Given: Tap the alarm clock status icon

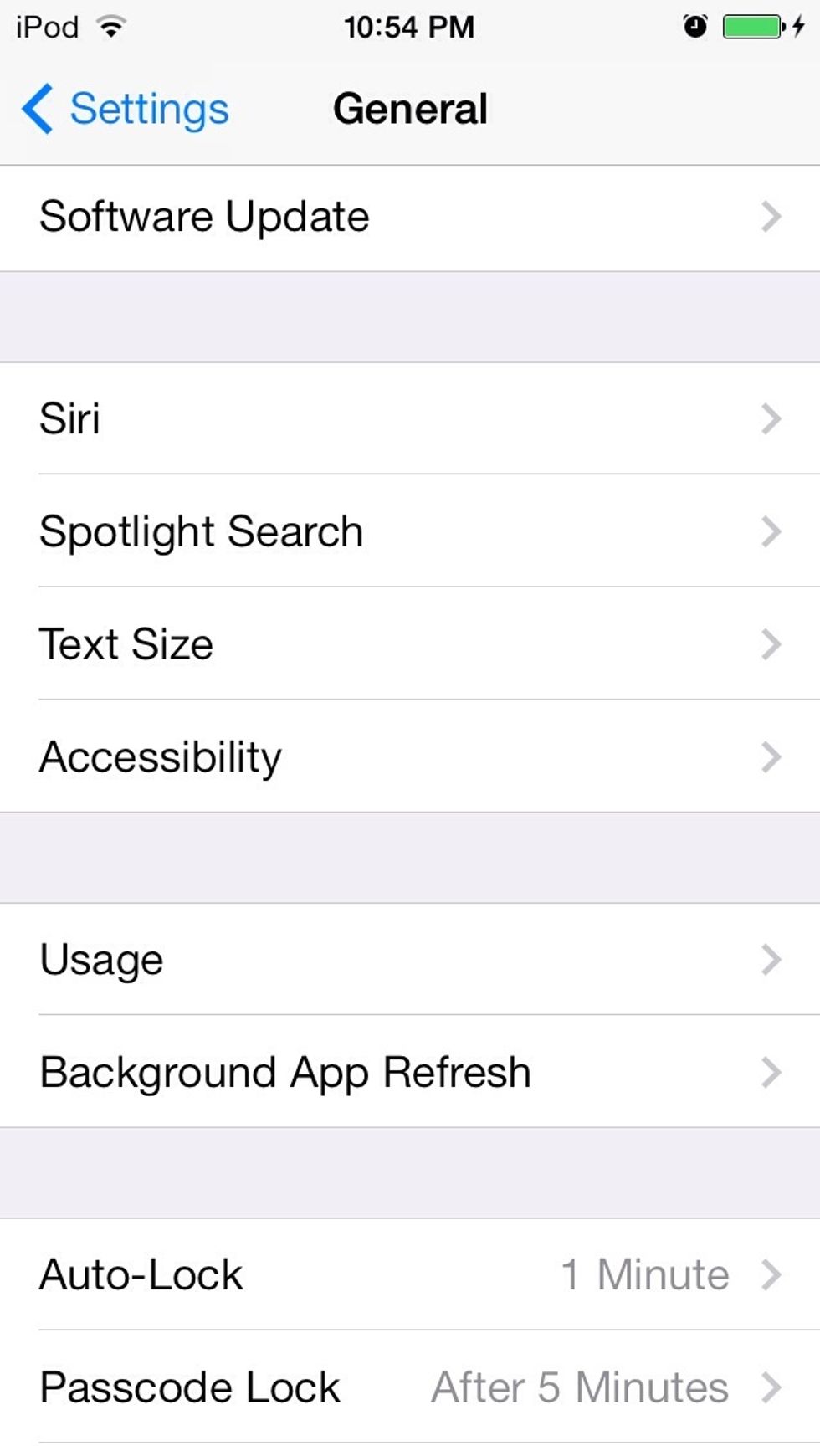Looking at the screenshot, I should (x=694, y=27).
